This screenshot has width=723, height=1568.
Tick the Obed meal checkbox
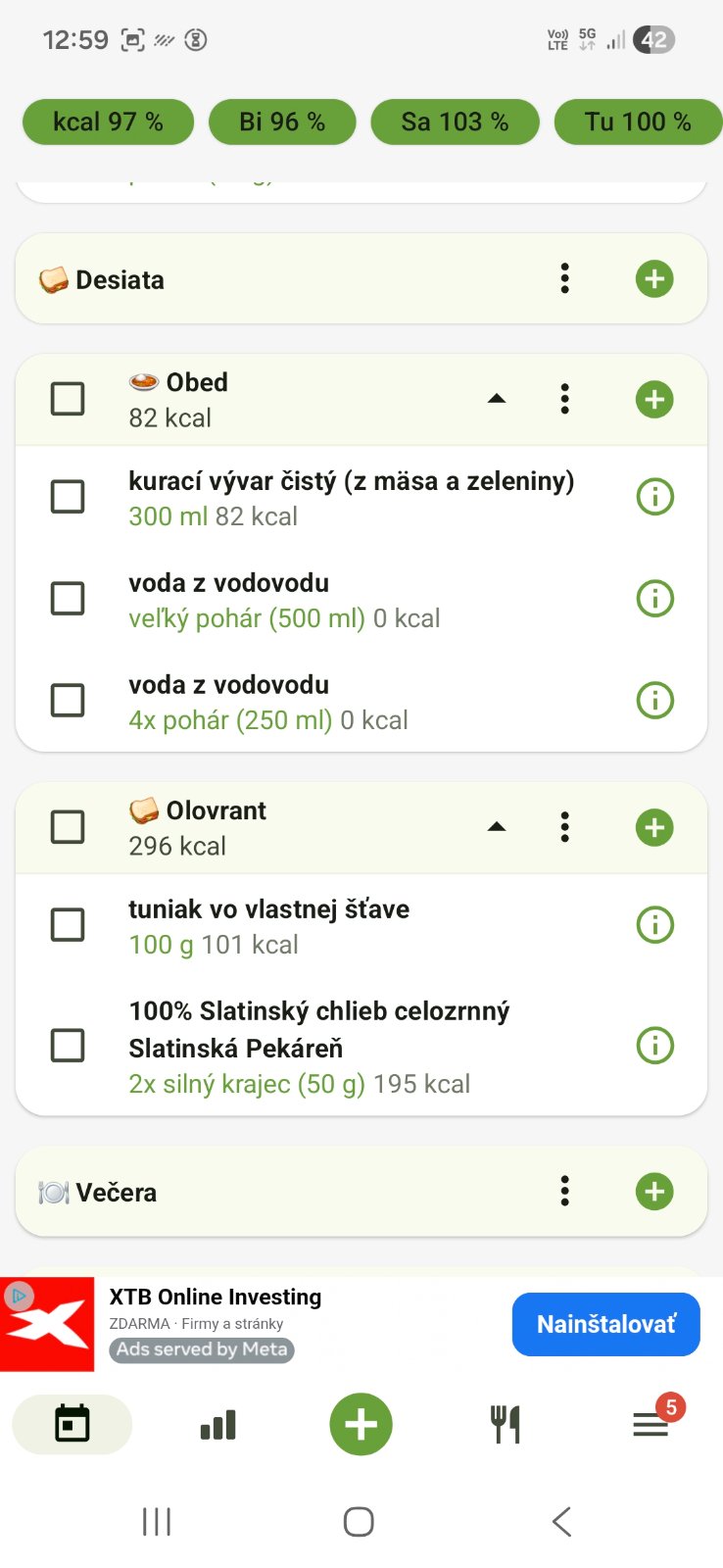click(x=68, y=399)
